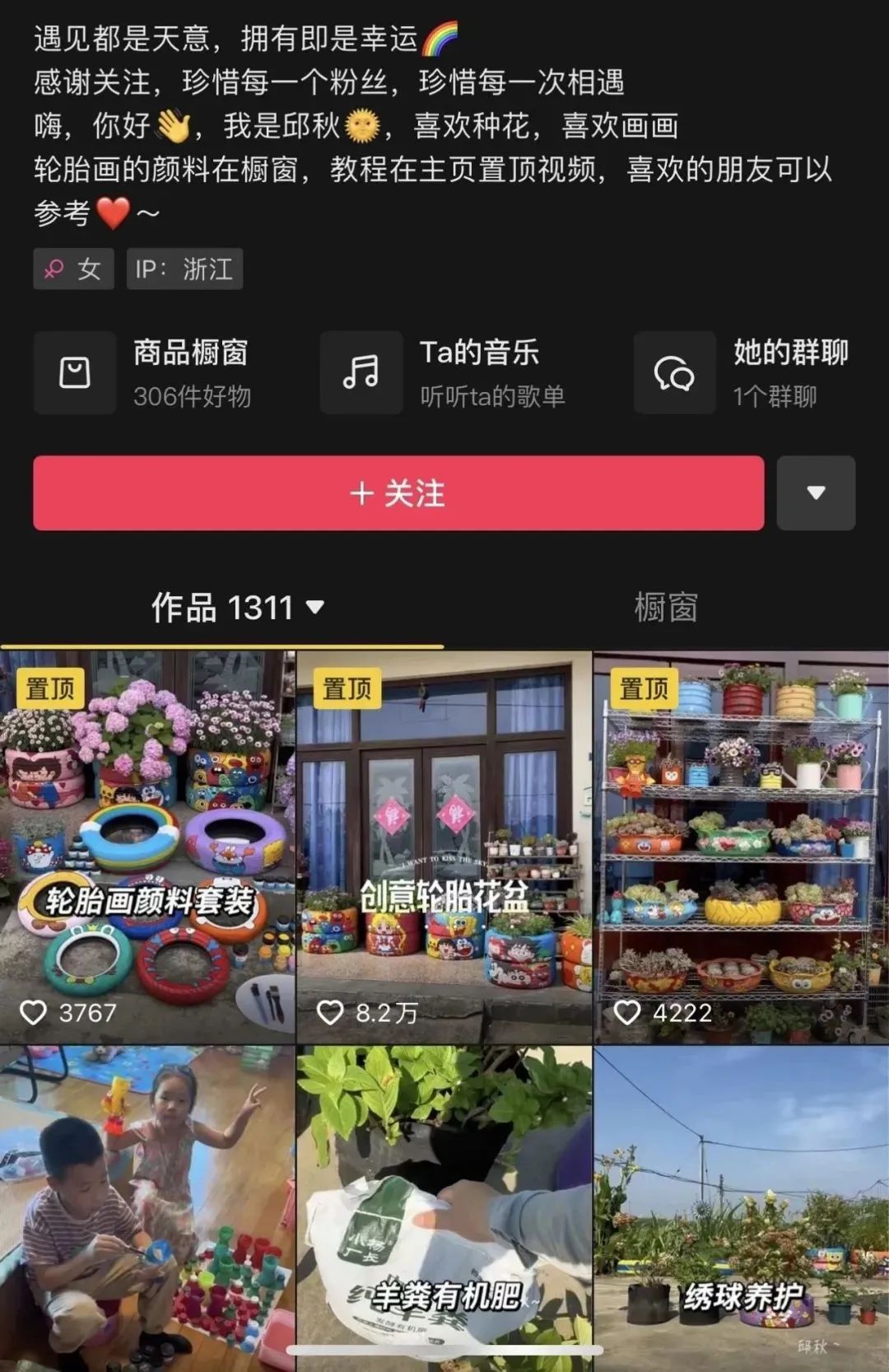Open the pinned video 创意轮胎花盆
The image size is (889, 1372).
[444, 848]
